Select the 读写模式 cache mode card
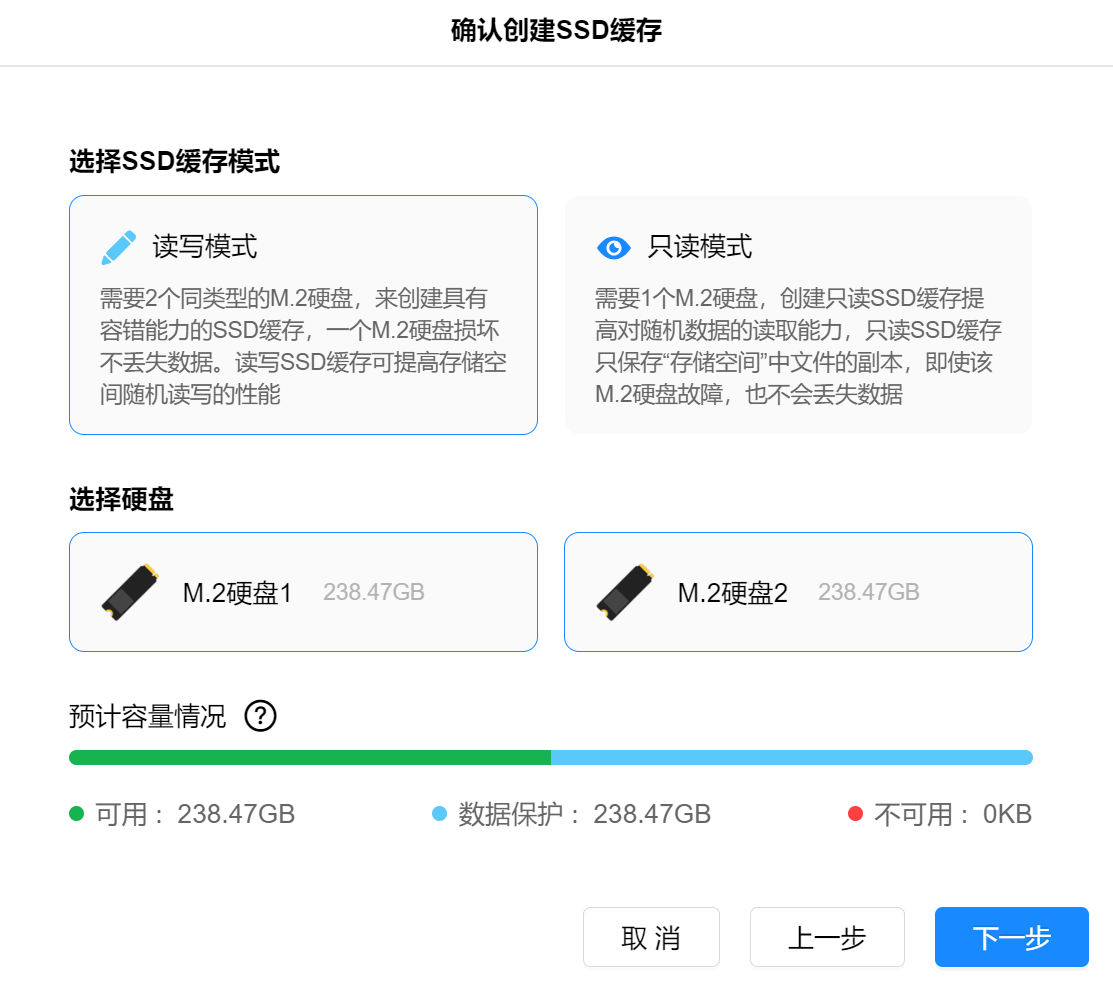 (303, 315)
